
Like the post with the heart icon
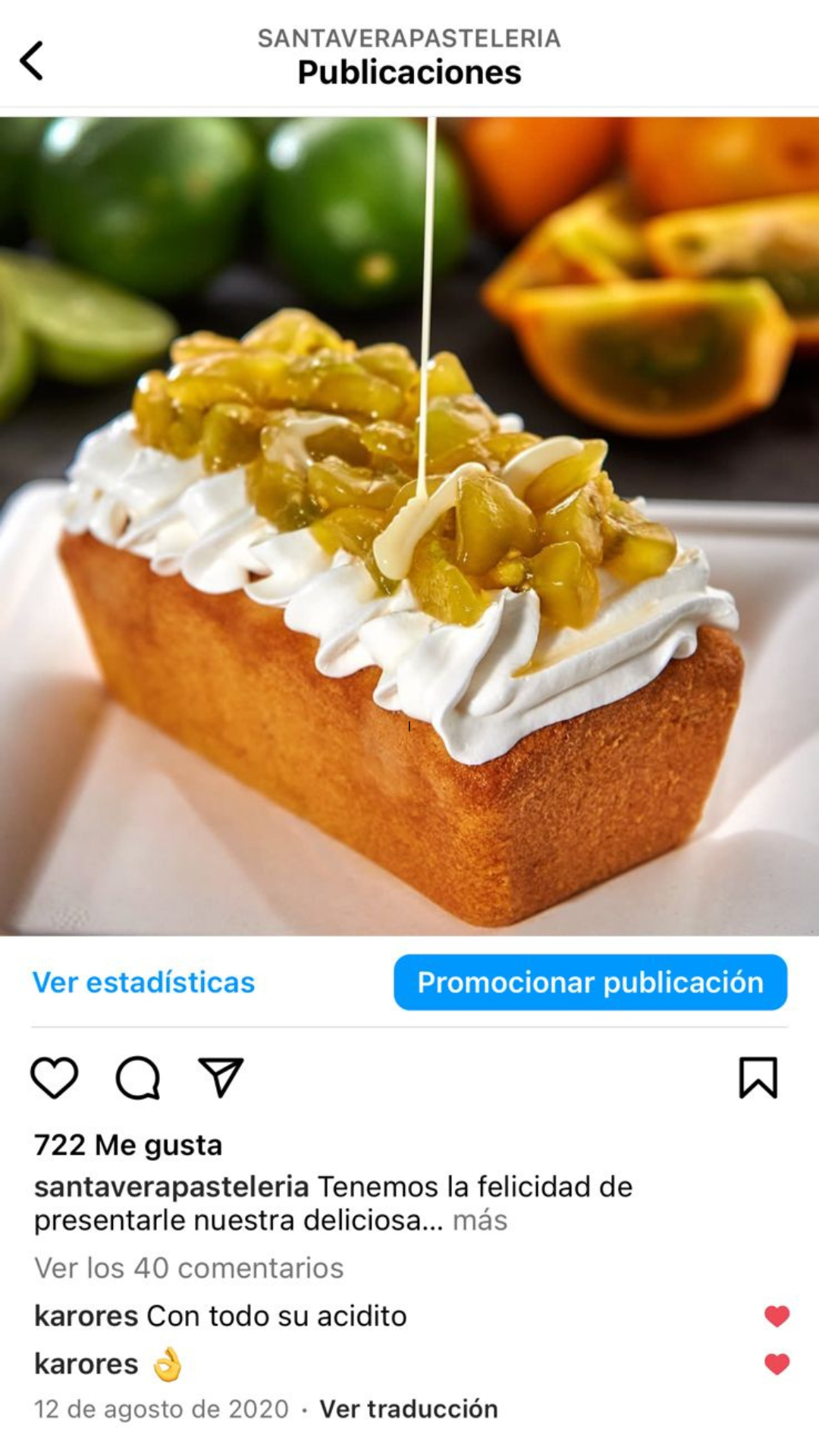pyautogui.click(x=55, y=1077)
